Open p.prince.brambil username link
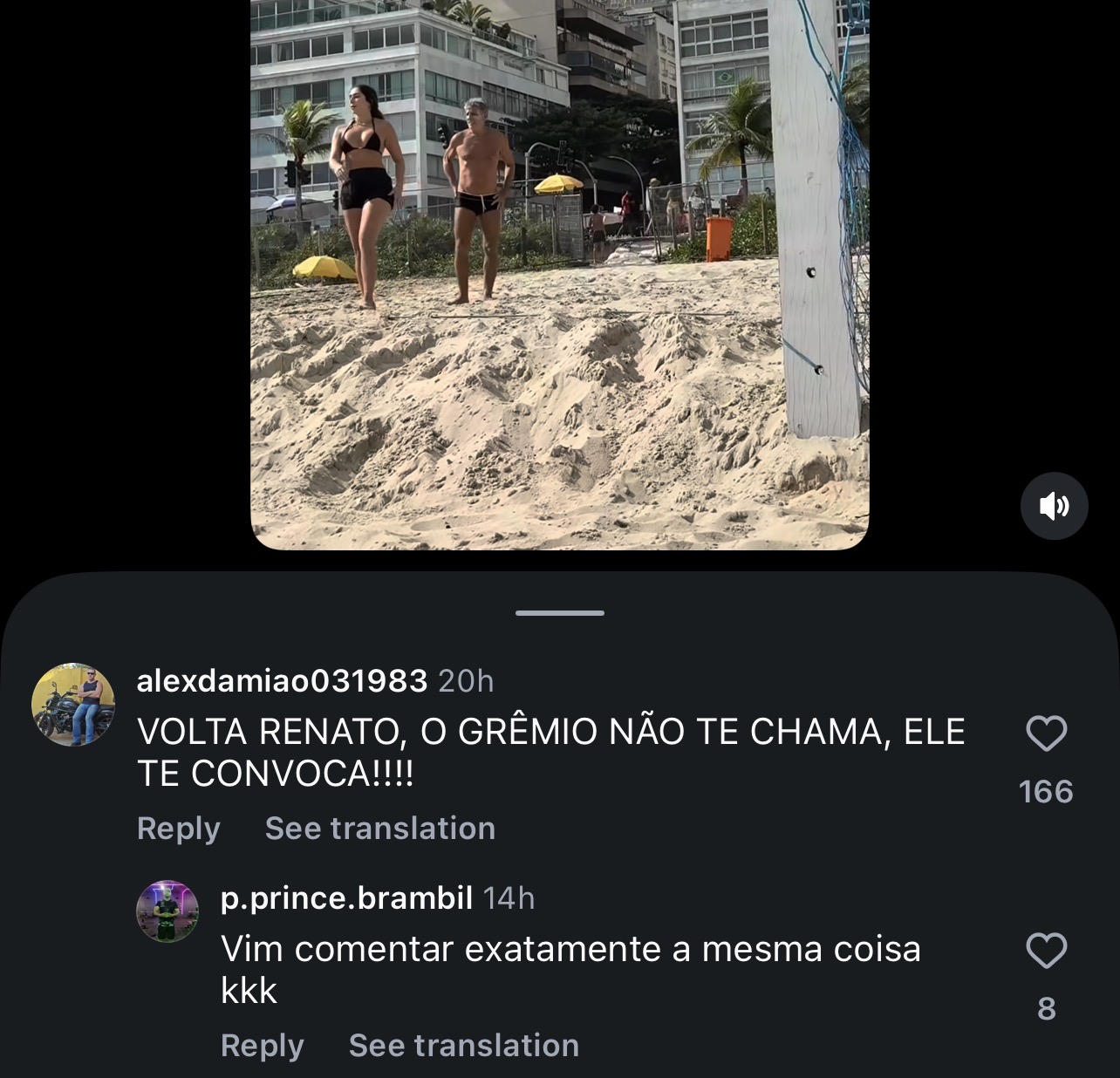The width and height of the screenshot is (1120, 1078). pos(346,897)
